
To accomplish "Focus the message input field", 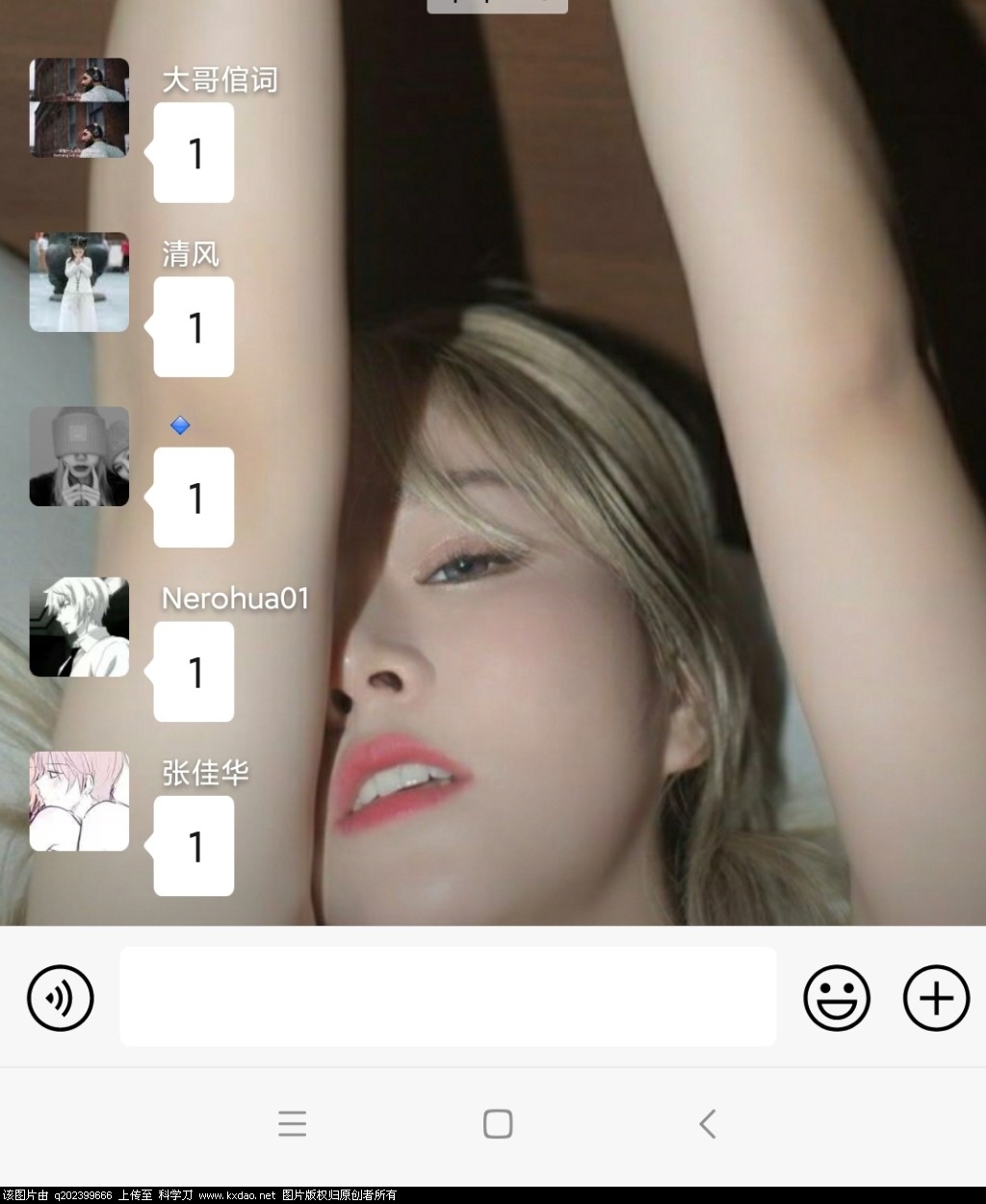I will (448, 996).
